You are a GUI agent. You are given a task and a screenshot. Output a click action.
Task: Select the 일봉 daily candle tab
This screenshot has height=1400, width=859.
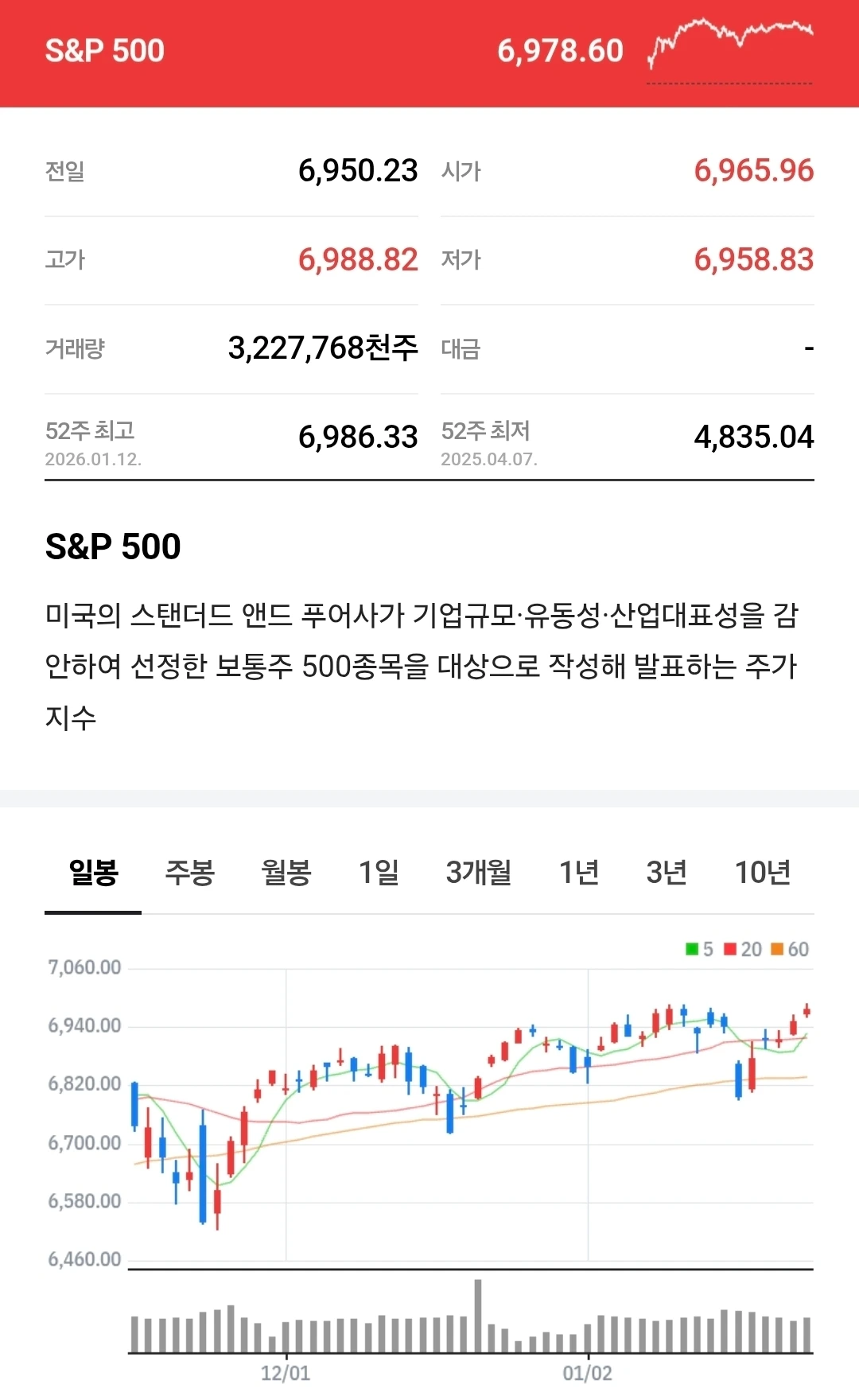point(93,873)
